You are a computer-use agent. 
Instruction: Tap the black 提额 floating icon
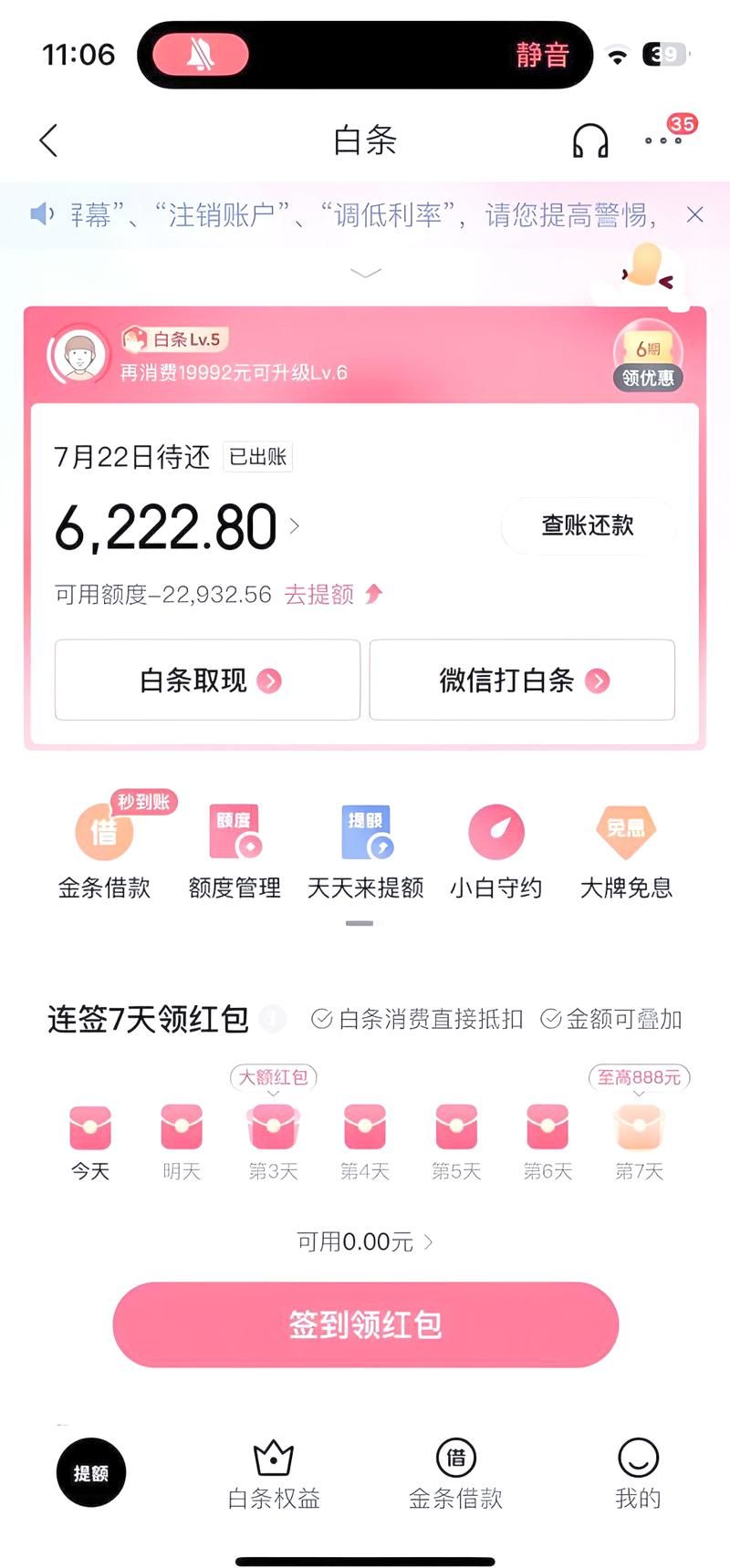(x=91, y=1472)
